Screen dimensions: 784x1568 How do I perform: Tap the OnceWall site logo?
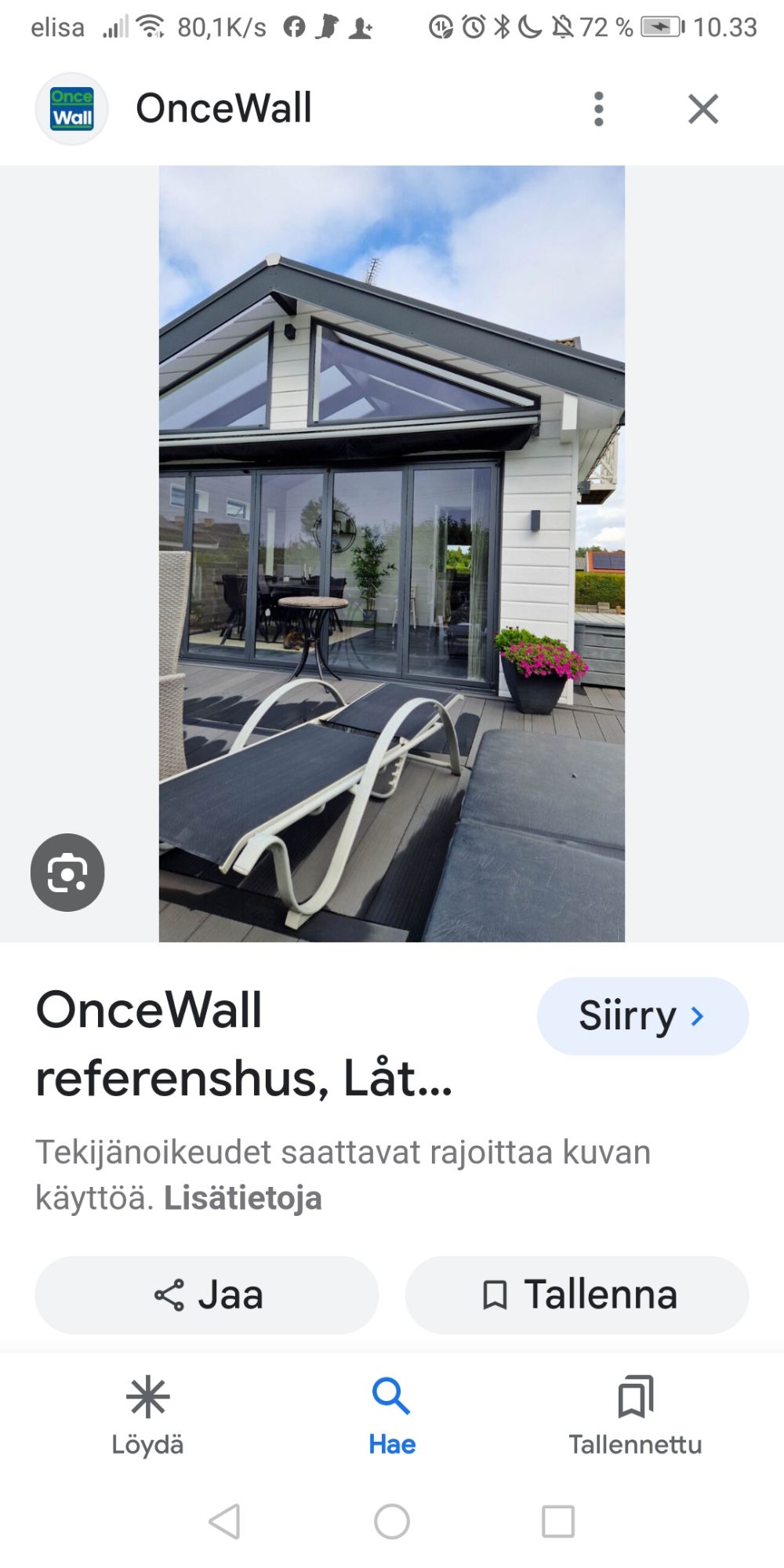click(x=71, y=109)
